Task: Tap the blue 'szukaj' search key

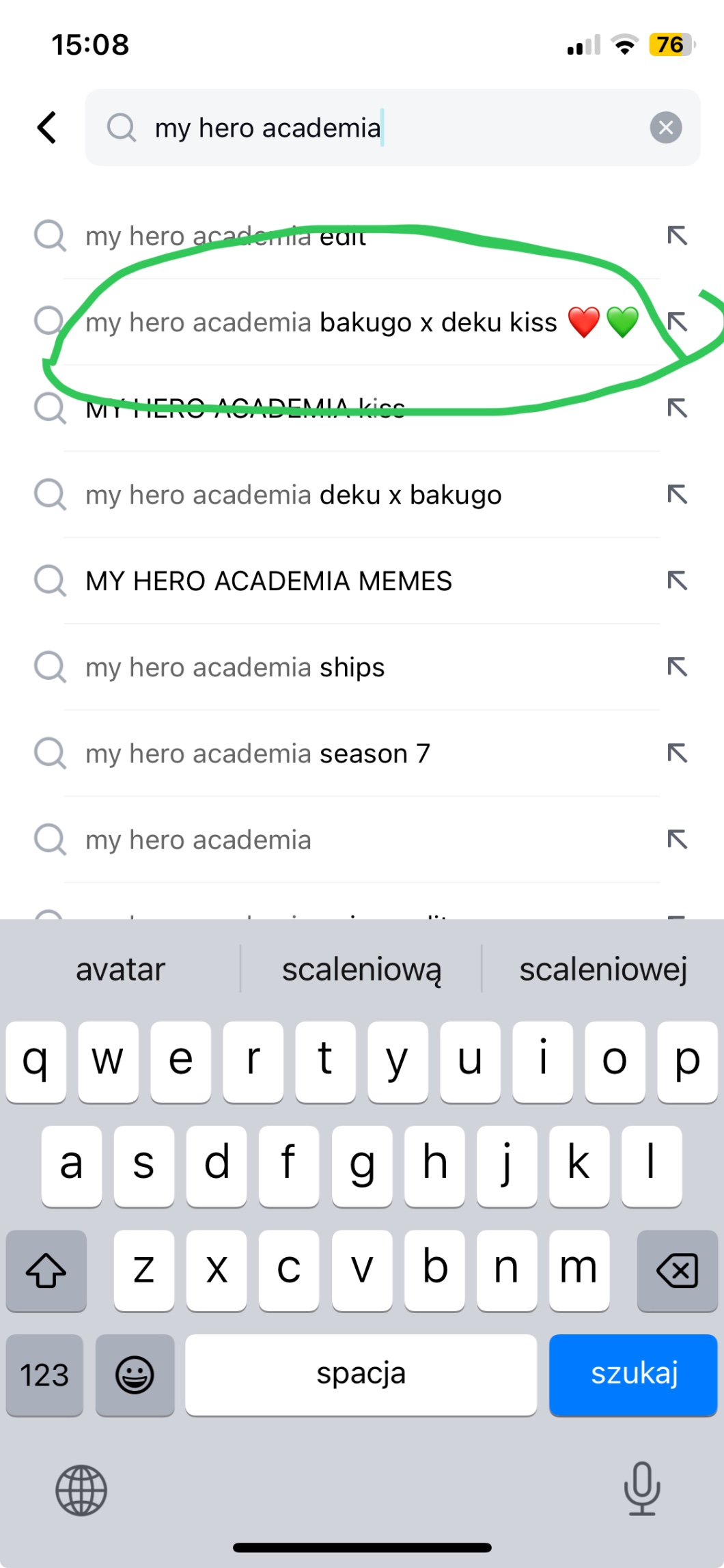Action: [x=633, y=1374]
